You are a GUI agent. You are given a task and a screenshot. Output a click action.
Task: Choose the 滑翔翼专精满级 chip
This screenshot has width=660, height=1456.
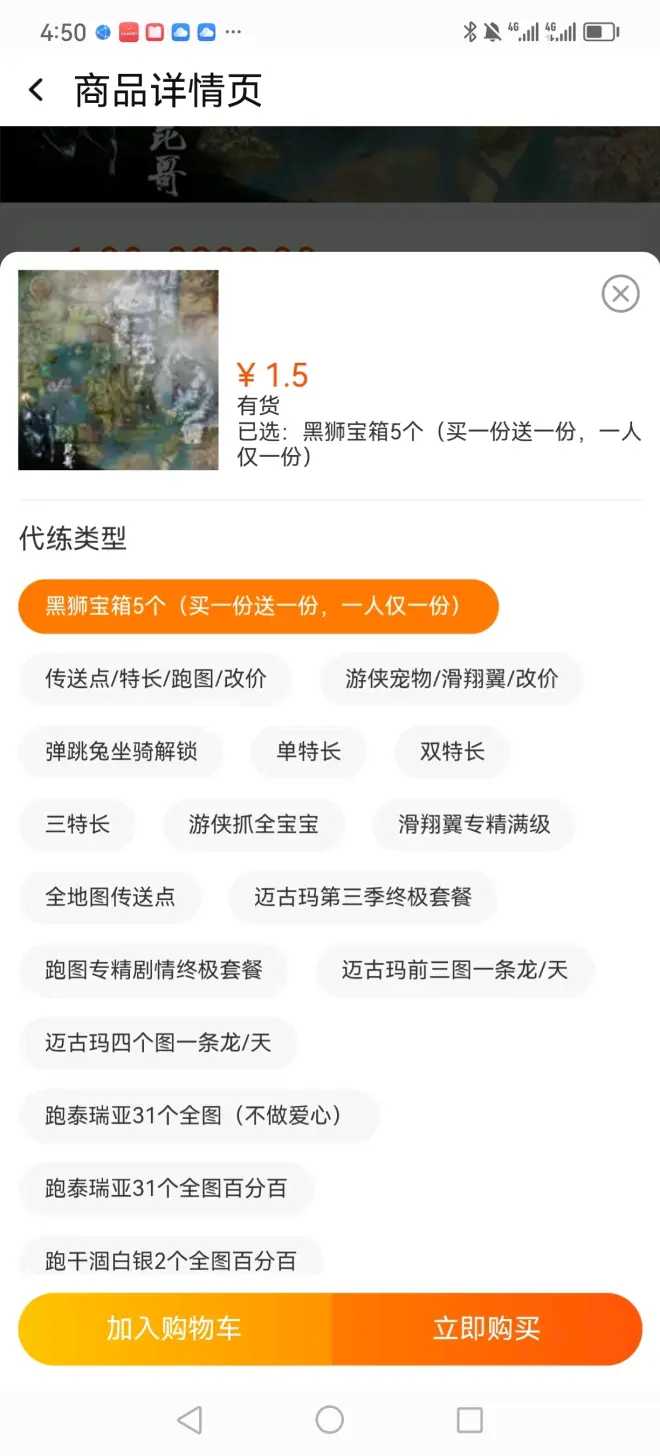coord(474,825)
